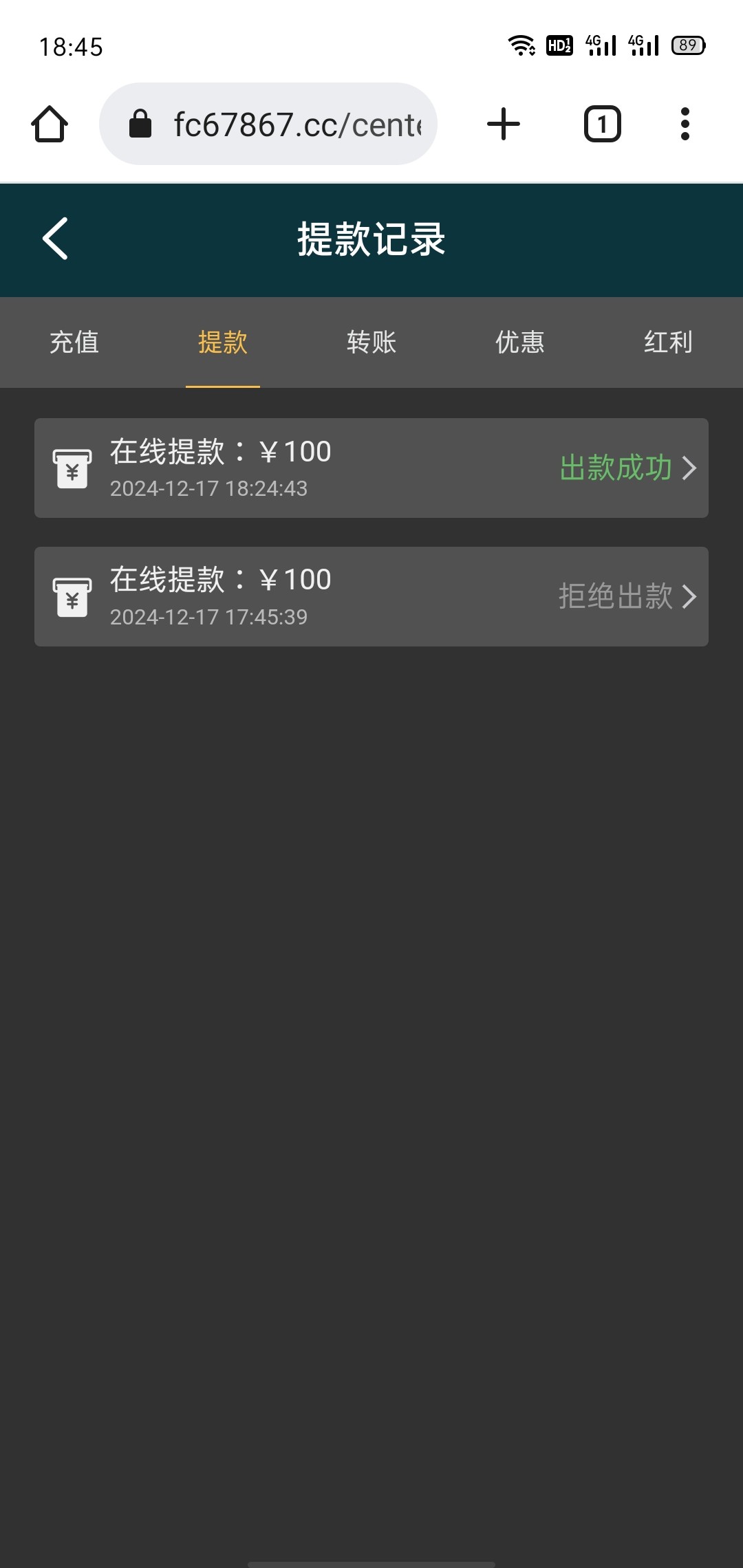Show the 红利 tab
The image size is (743, 1568).
[668, 342]
